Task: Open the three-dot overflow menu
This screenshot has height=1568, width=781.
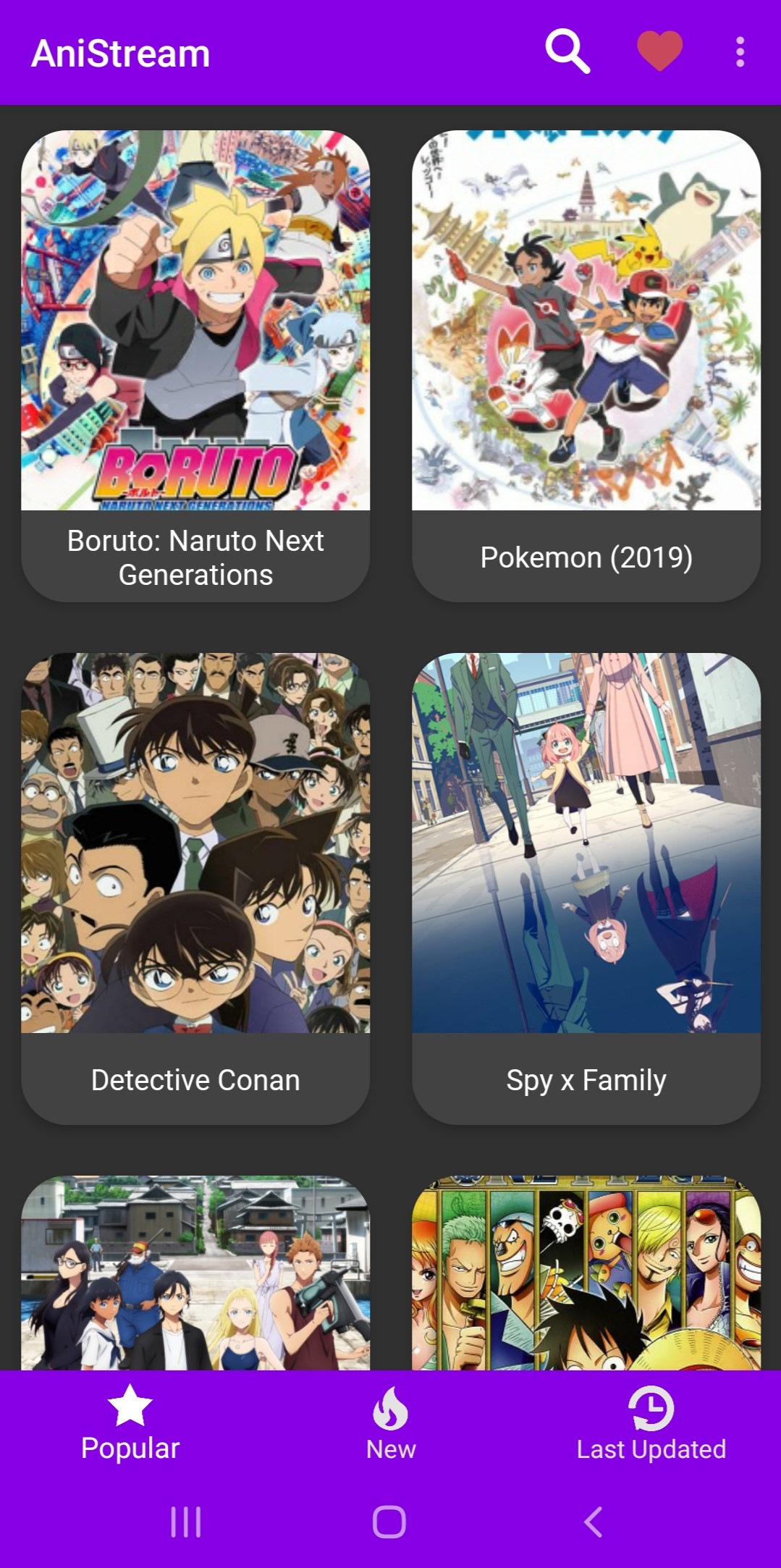Action: tap(740, 52)
